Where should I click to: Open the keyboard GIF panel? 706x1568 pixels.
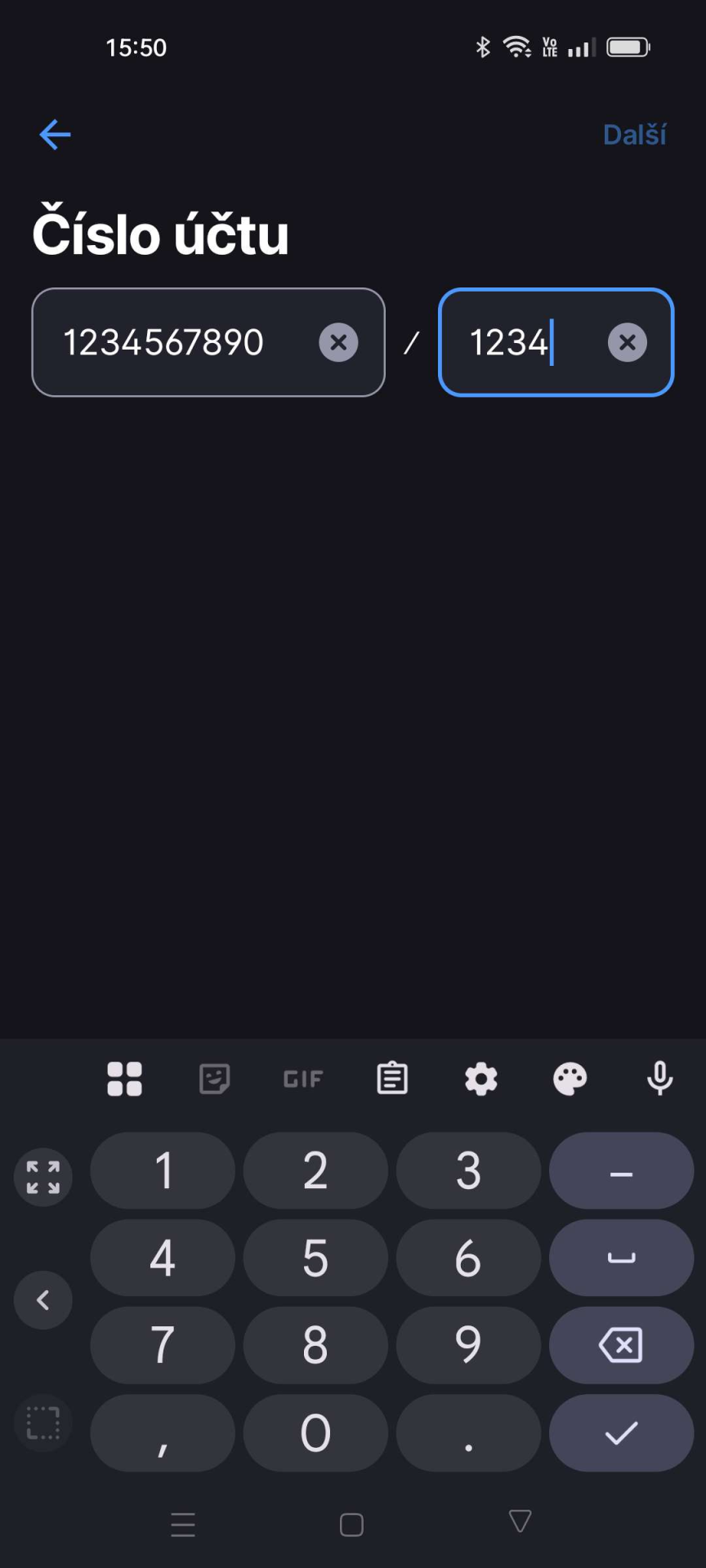303,1078
